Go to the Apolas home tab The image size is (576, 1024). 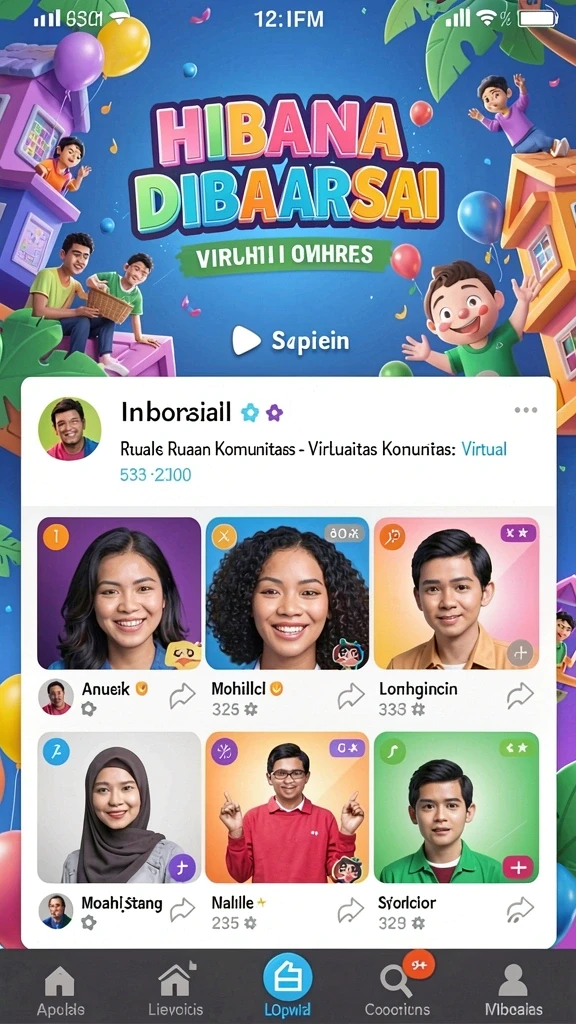(60, 989)
